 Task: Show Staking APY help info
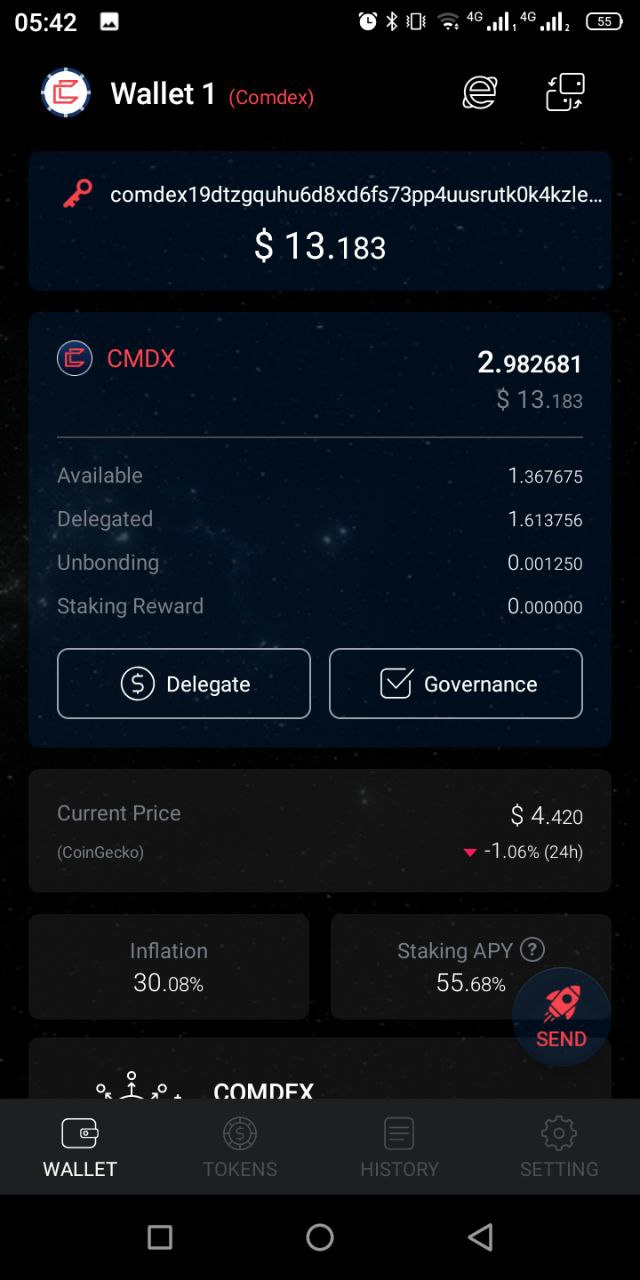533,950
